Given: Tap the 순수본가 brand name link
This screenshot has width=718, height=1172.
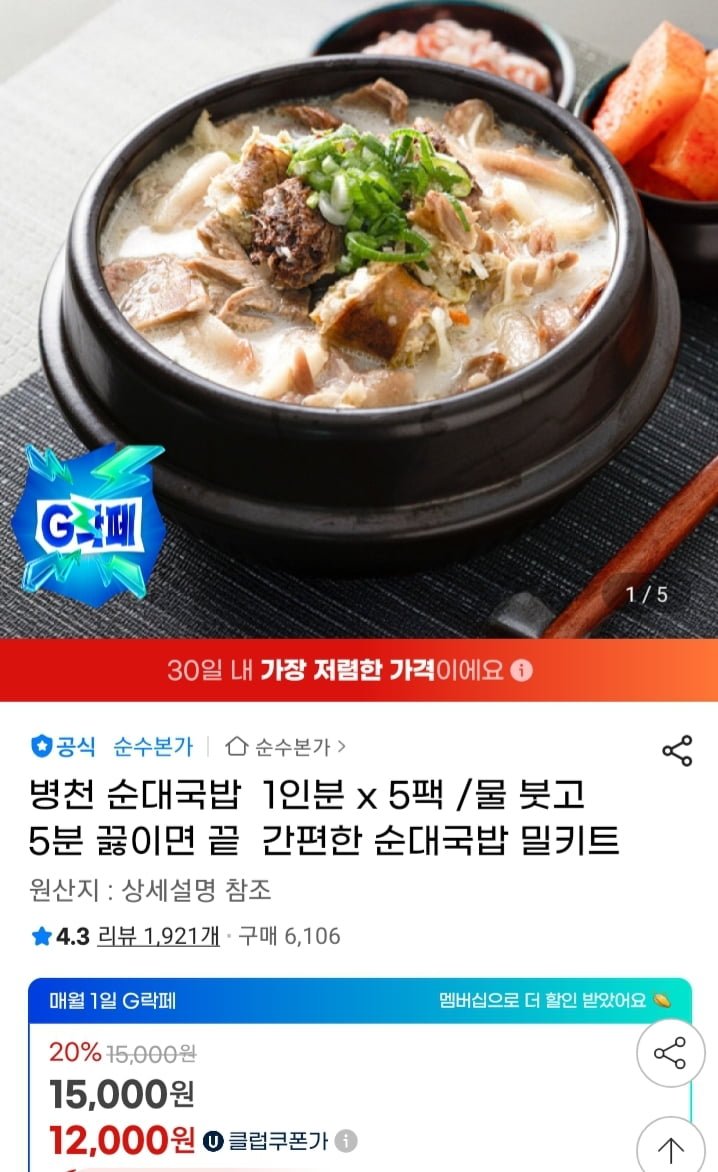Looking at the screenshot, I should pos(153,746).
